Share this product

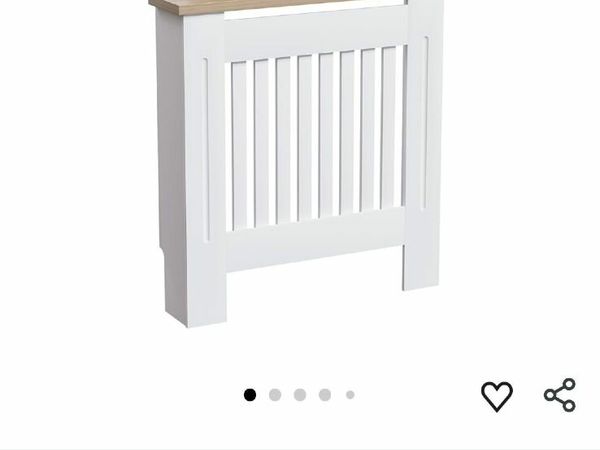coord(560,395)
